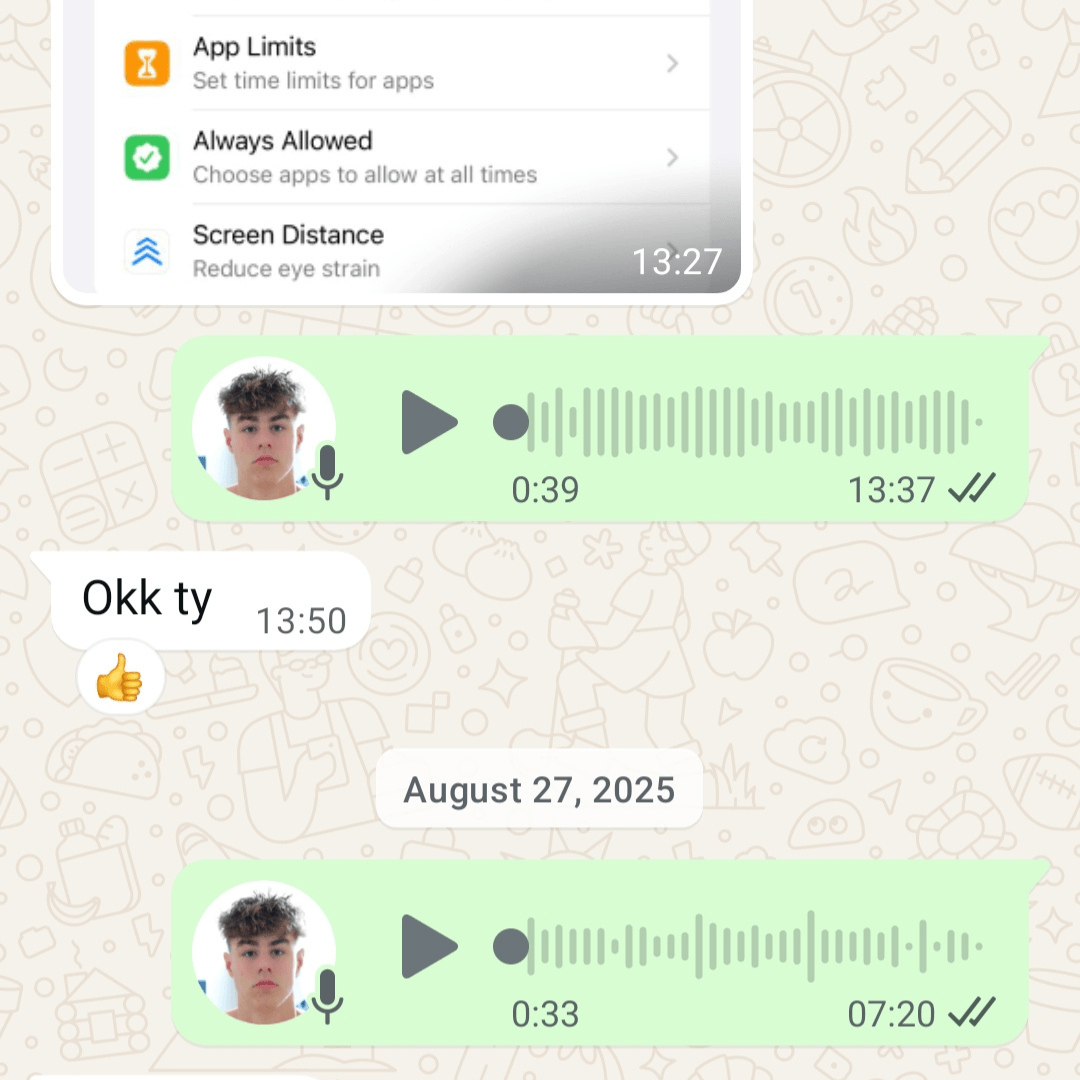Screen dimensions: 1080x1080
Task: Seek on the 0:33 voice message waveform
Action: (x=750, y=946)
